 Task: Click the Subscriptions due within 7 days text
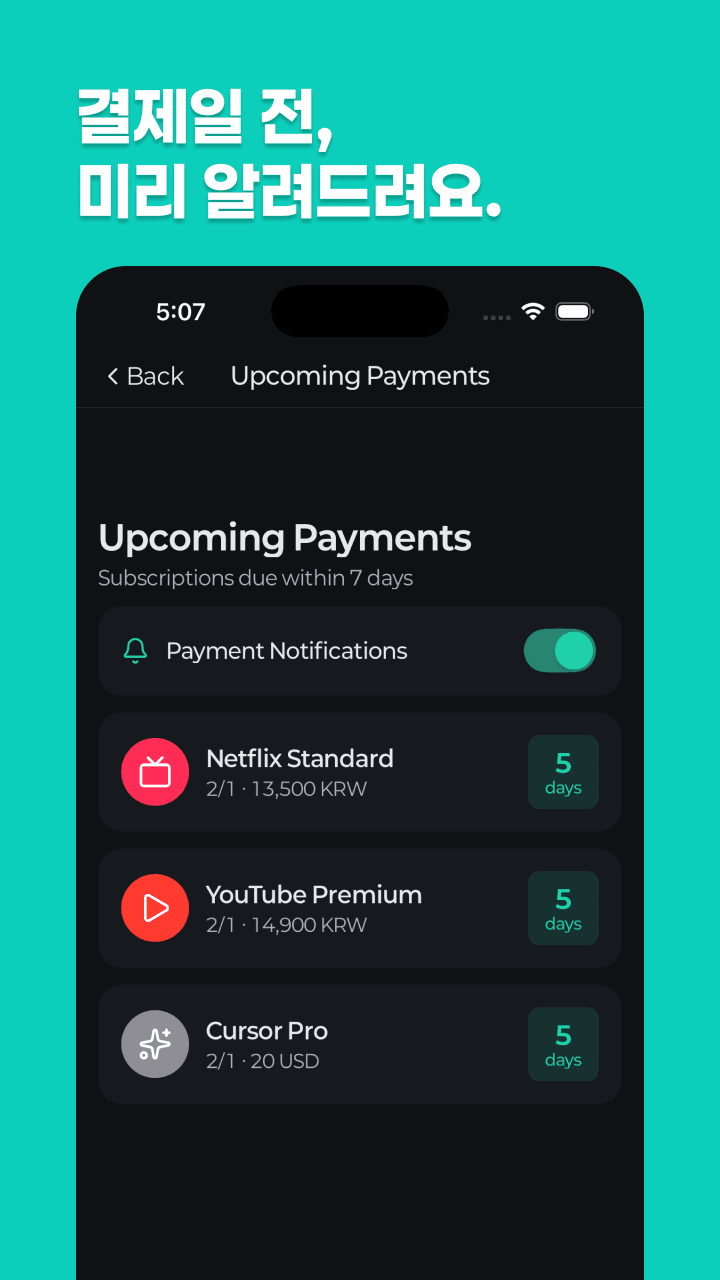[255, 578]
